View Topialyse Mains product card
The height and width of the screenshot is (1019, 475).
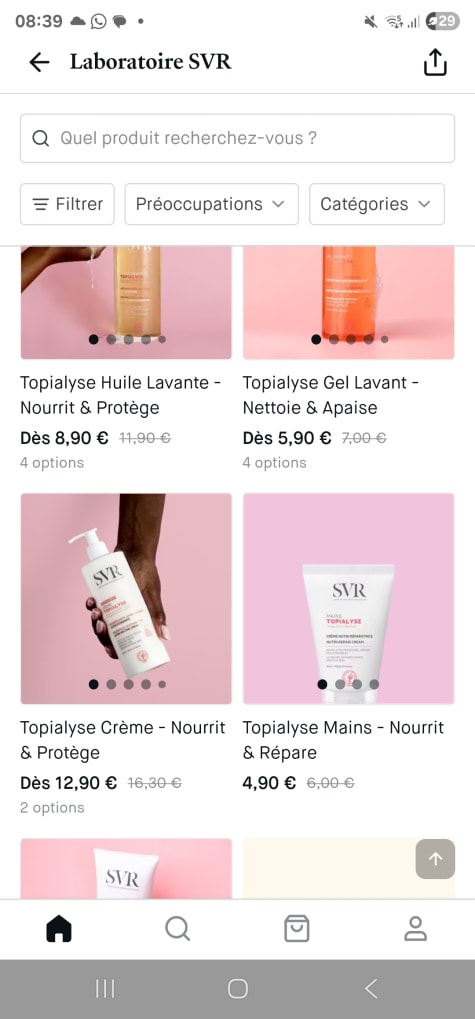tap(348, 641)
